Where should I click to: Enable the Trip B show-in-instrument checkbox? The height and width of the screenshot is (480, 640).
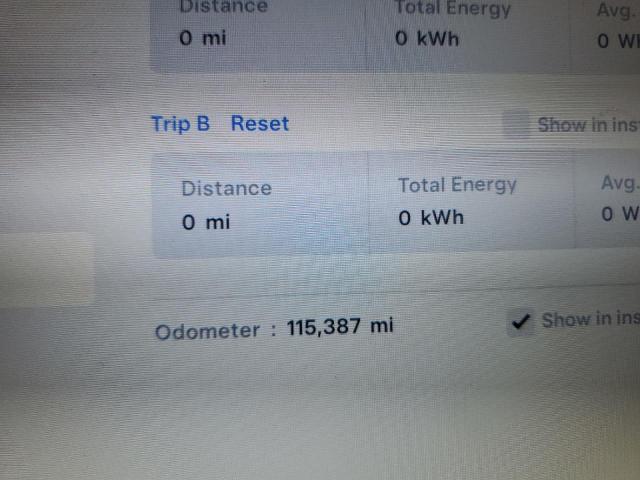pos(516,125)
